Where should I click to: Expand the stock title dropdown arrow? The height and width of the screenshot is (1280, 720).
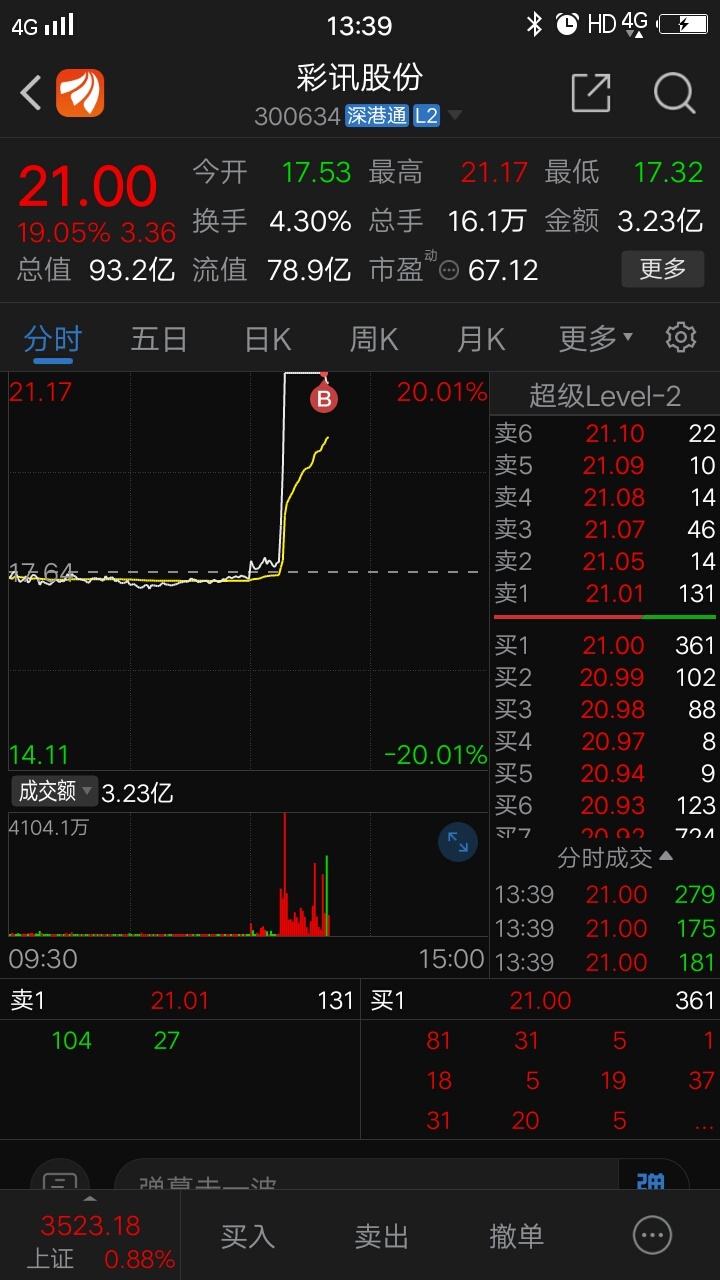454,116
